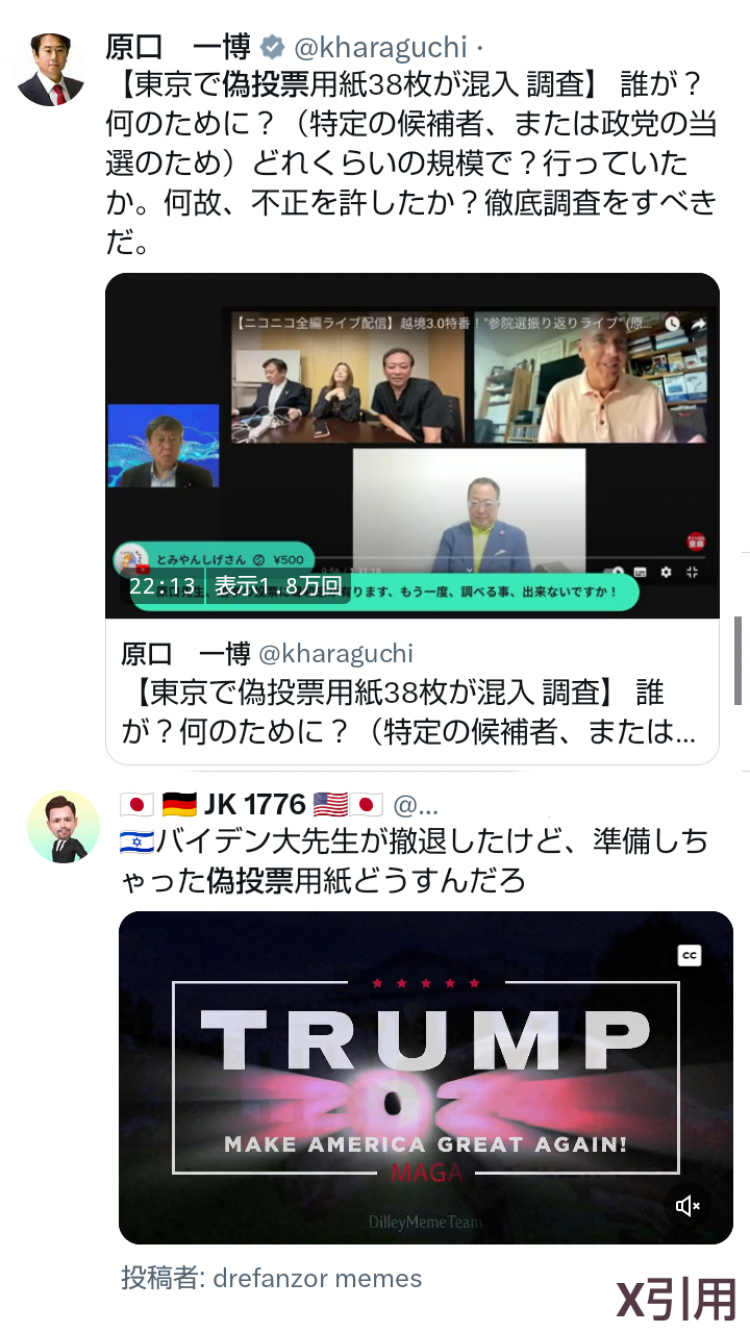Open JK 1776's profile avatar
This screenshot has height=1333, width=750.
click(x=63, y=826)
